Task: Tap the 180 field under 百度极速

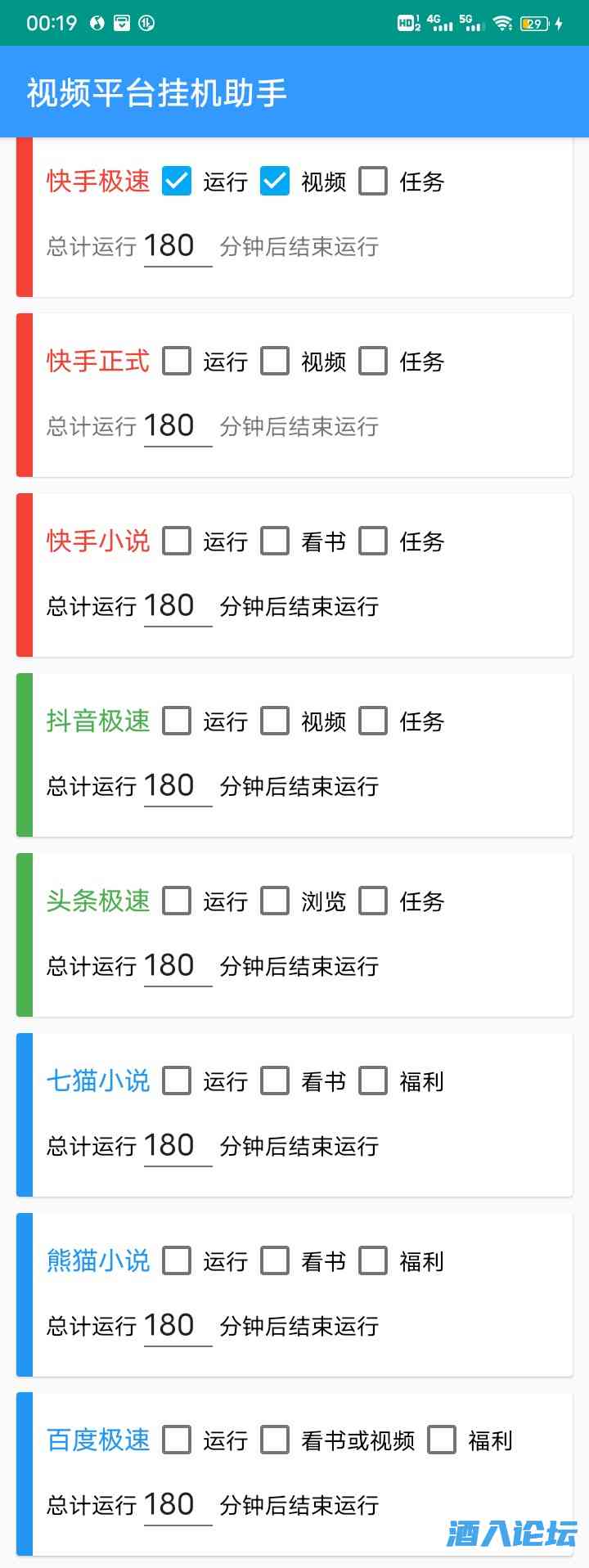Action: click(x=172, y=1503)
